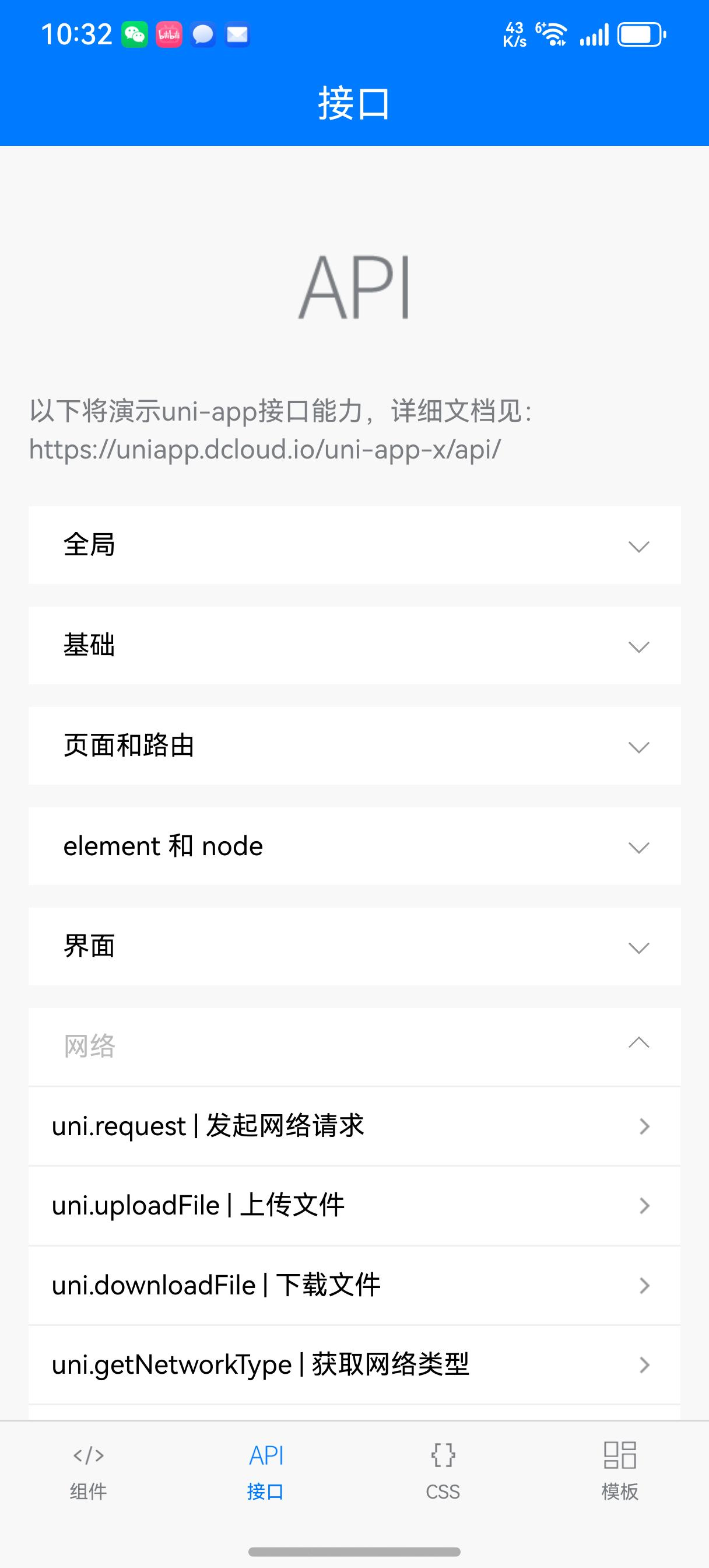Expand the 页面和路由 section

coord(354,745)
